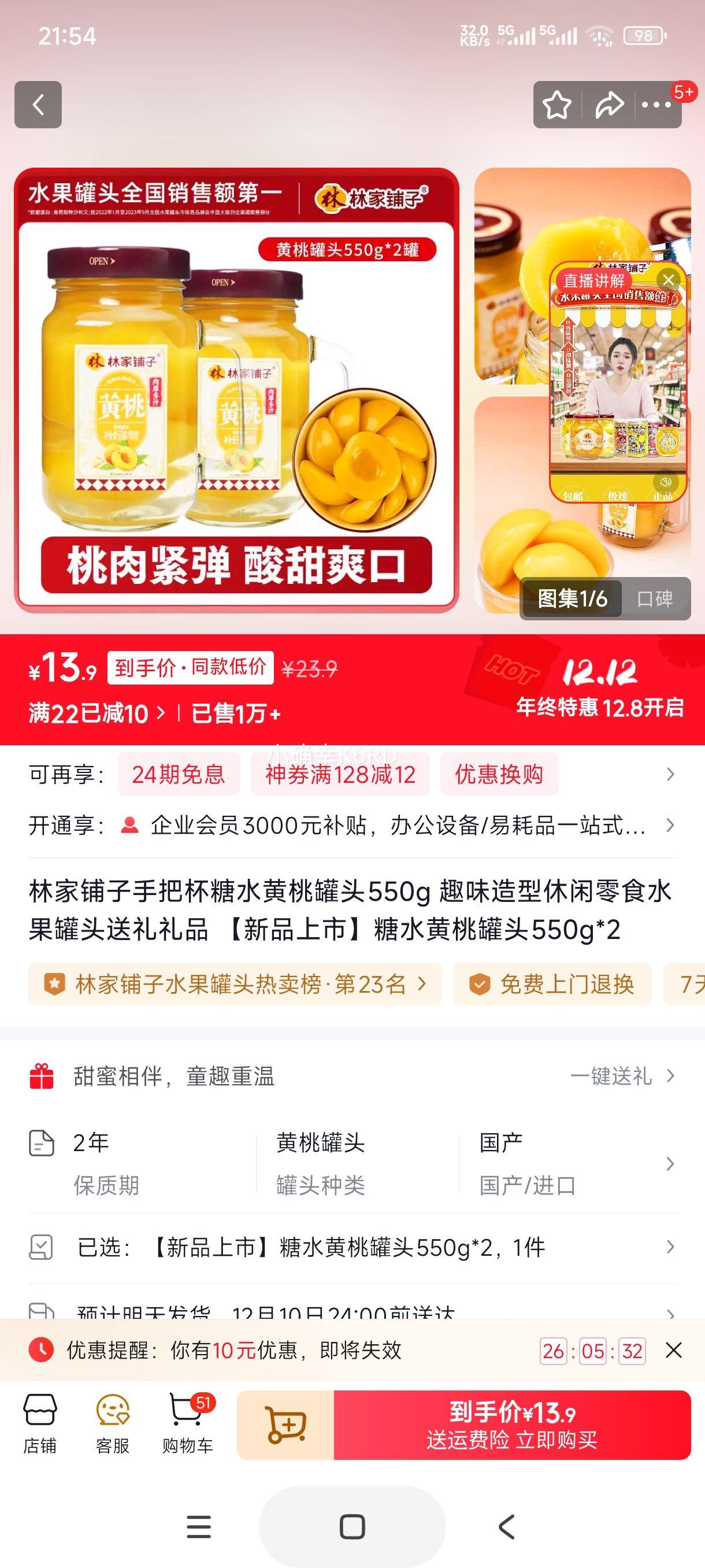Close the 直播讲解 live stream popup
705x1568 pixels.
tap(669, 278)
